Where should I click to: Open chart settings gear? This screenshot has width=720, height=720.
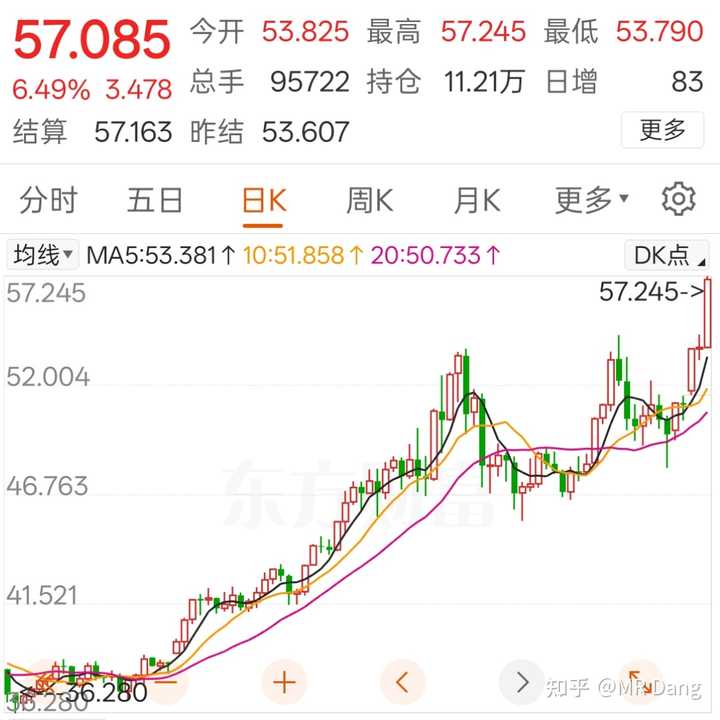678,199
